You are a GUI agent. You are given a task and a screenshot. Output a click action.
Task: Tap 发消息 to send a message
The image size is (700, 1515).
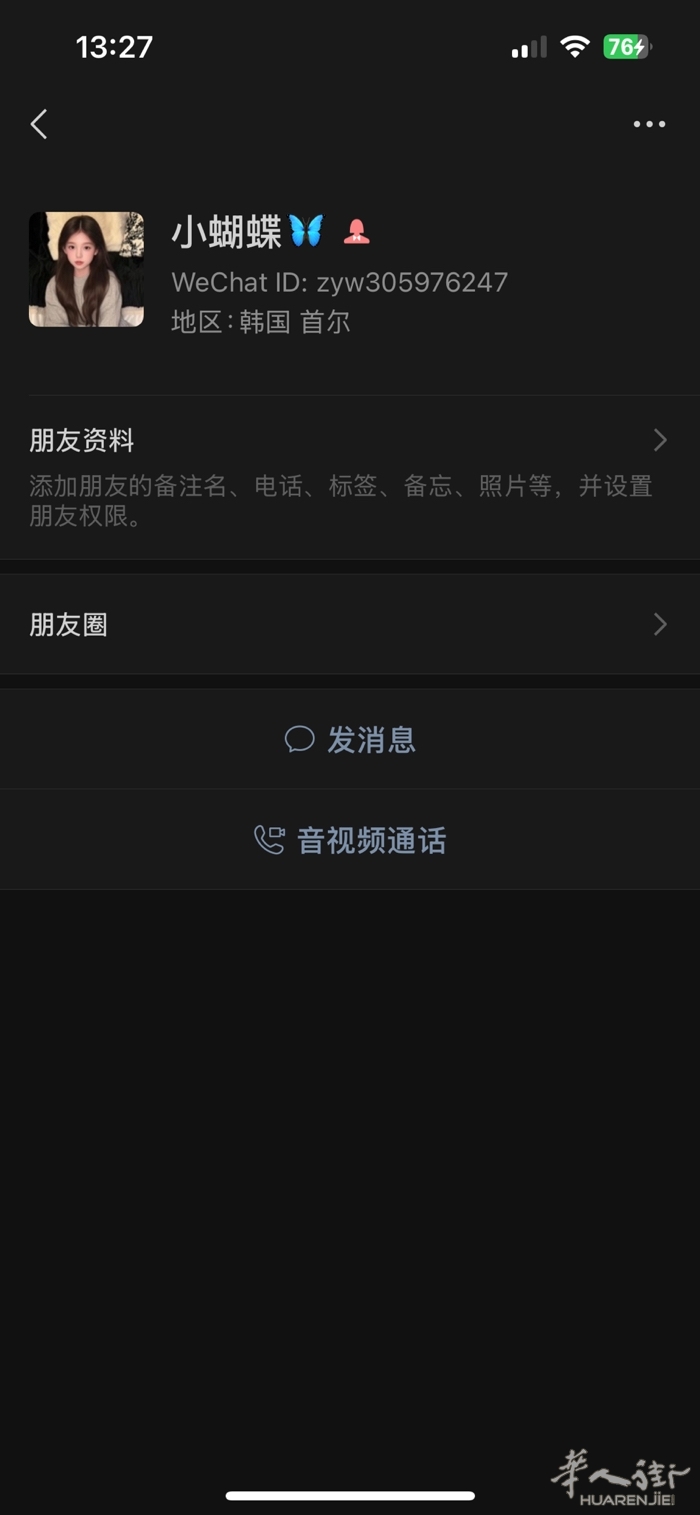click(x=350, y=740)
